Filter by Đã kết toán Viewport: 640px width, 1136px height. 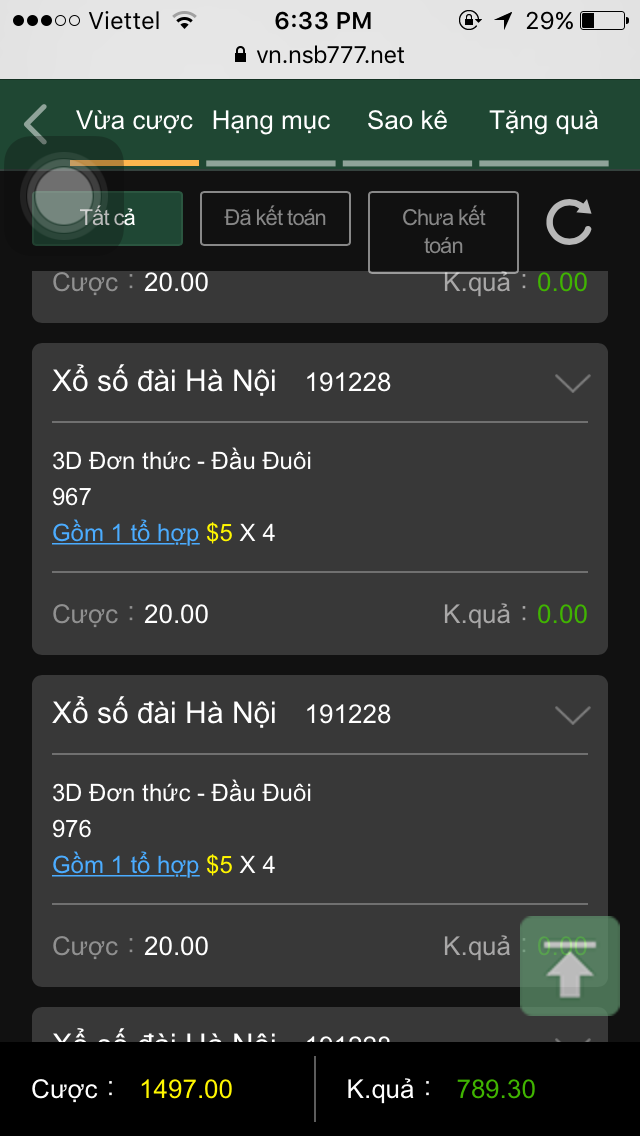[x=275, y=218]
